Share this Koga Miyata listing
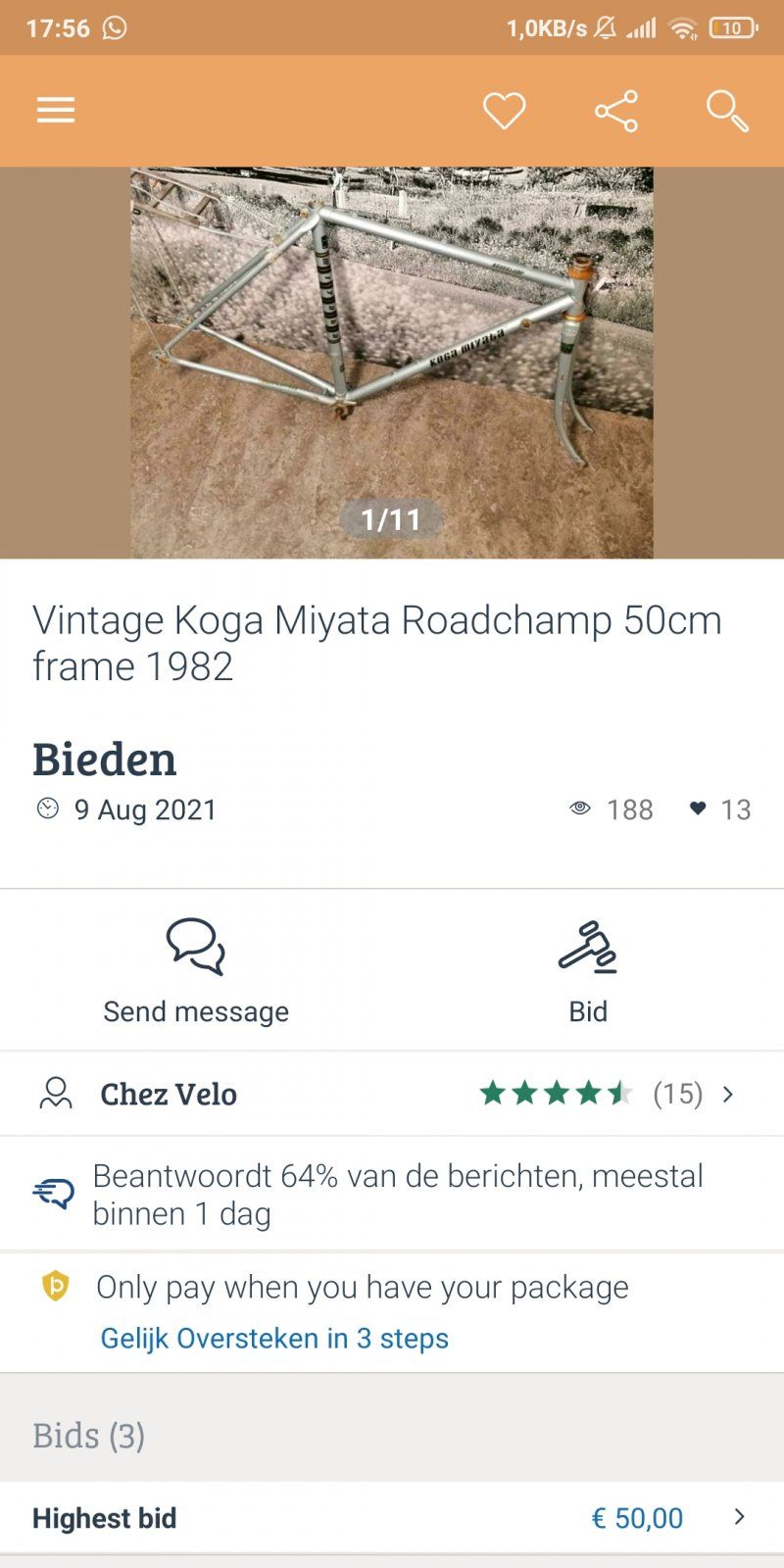 (x=616, y=111)
